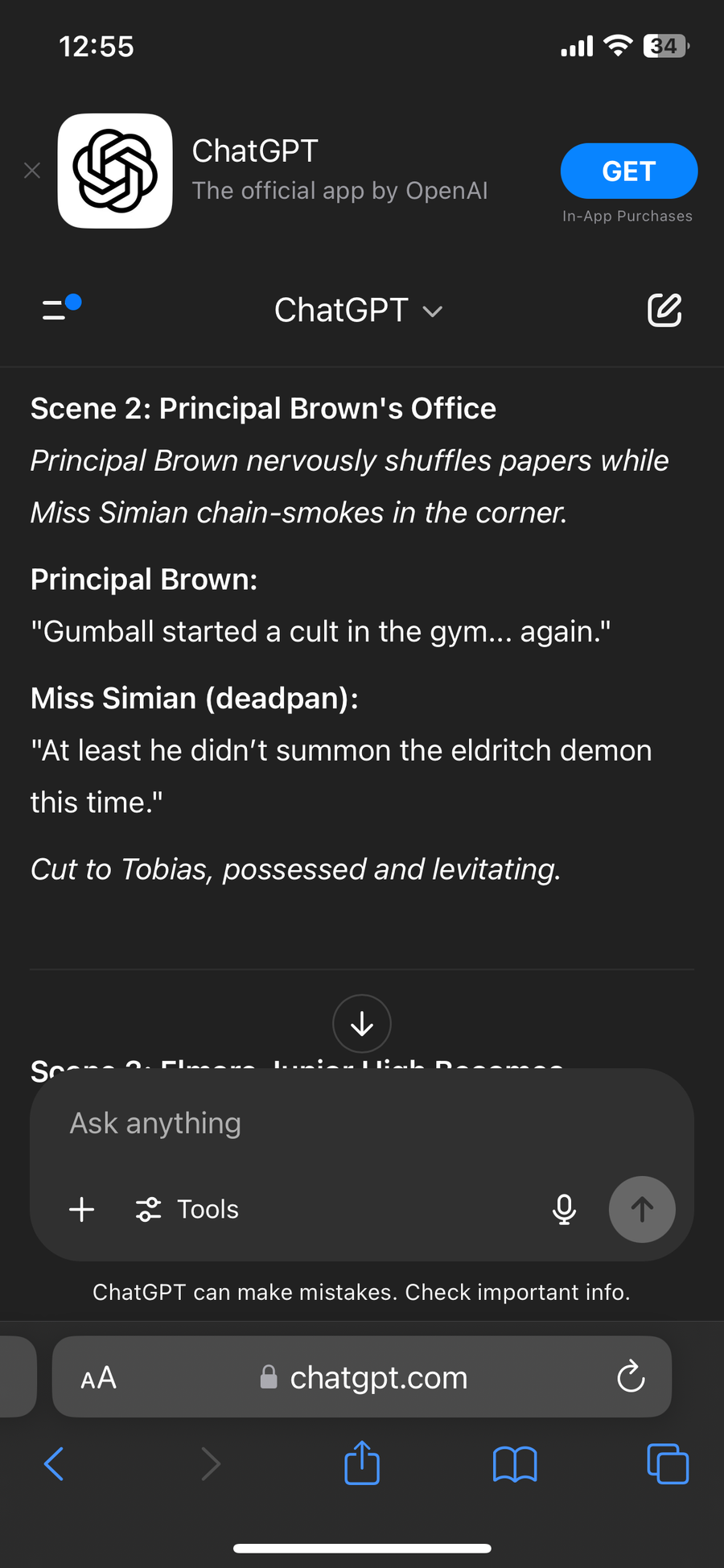Image resolution: width=724 pixels, height=1568 pixels.
Task: Open Safari share sheet
Action: (362, 1462)
